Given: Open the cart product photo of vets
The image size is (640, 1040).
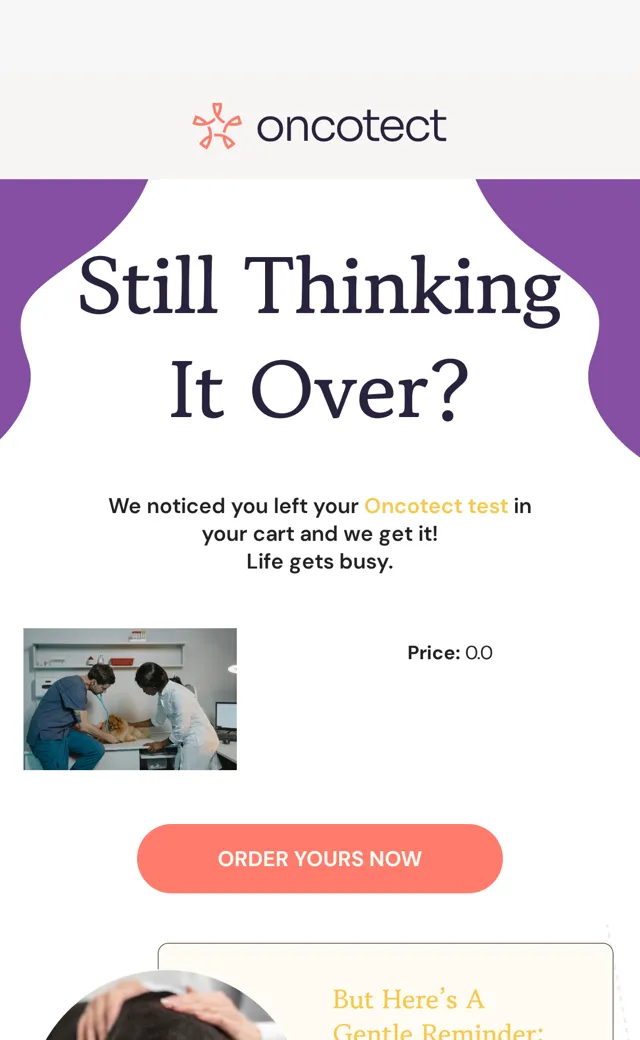Looking at the screenshot, I should click(x=130, y=699).
